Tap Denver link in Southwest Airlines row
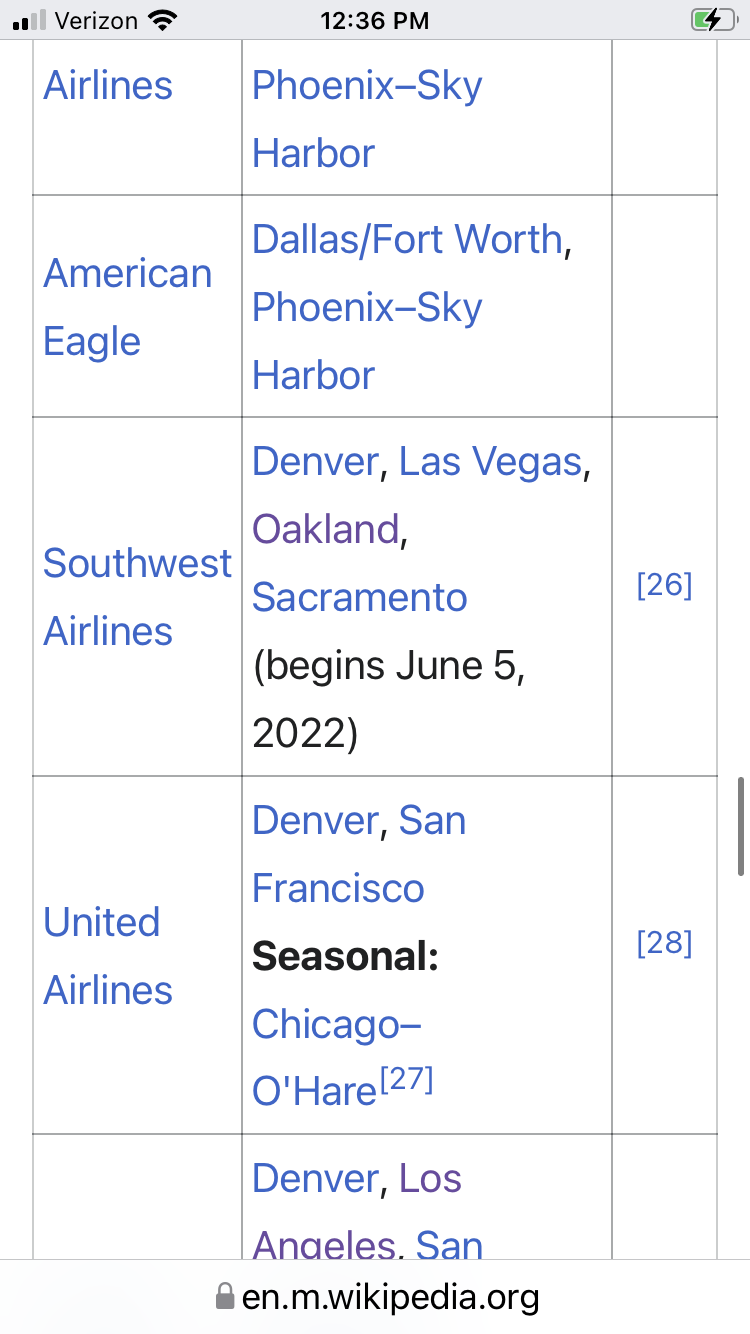The width and height of the screenshot is (750, 1334). coord(315,462)
